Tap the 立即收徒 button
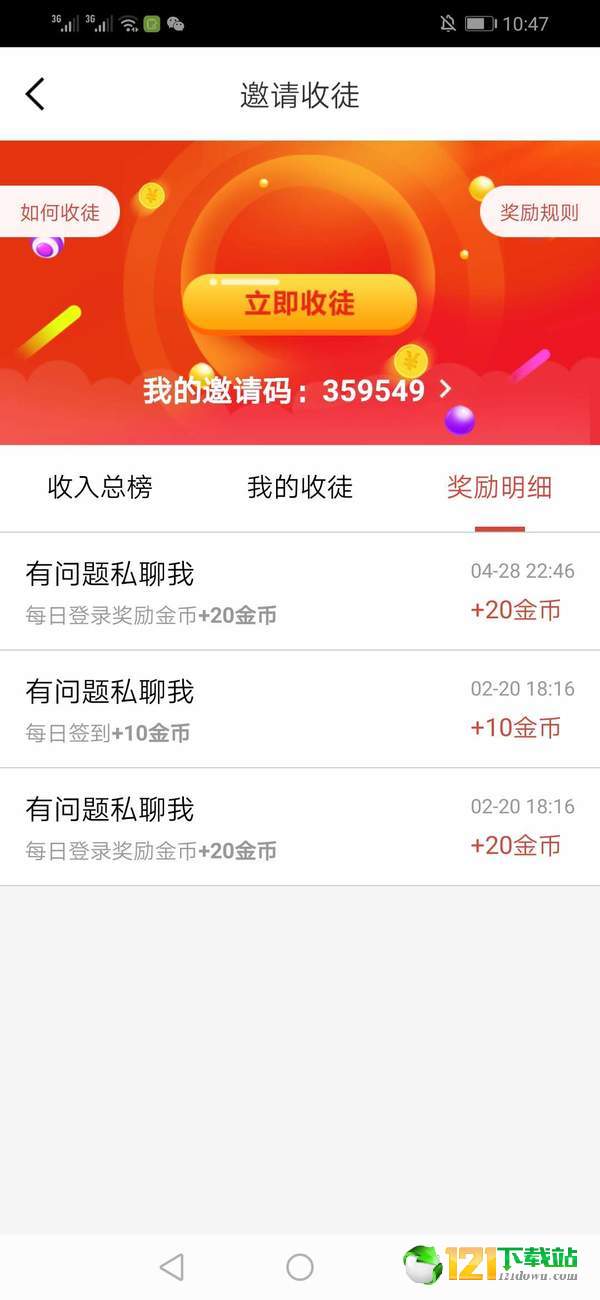The image size is (600, 1300). point(299,303)
